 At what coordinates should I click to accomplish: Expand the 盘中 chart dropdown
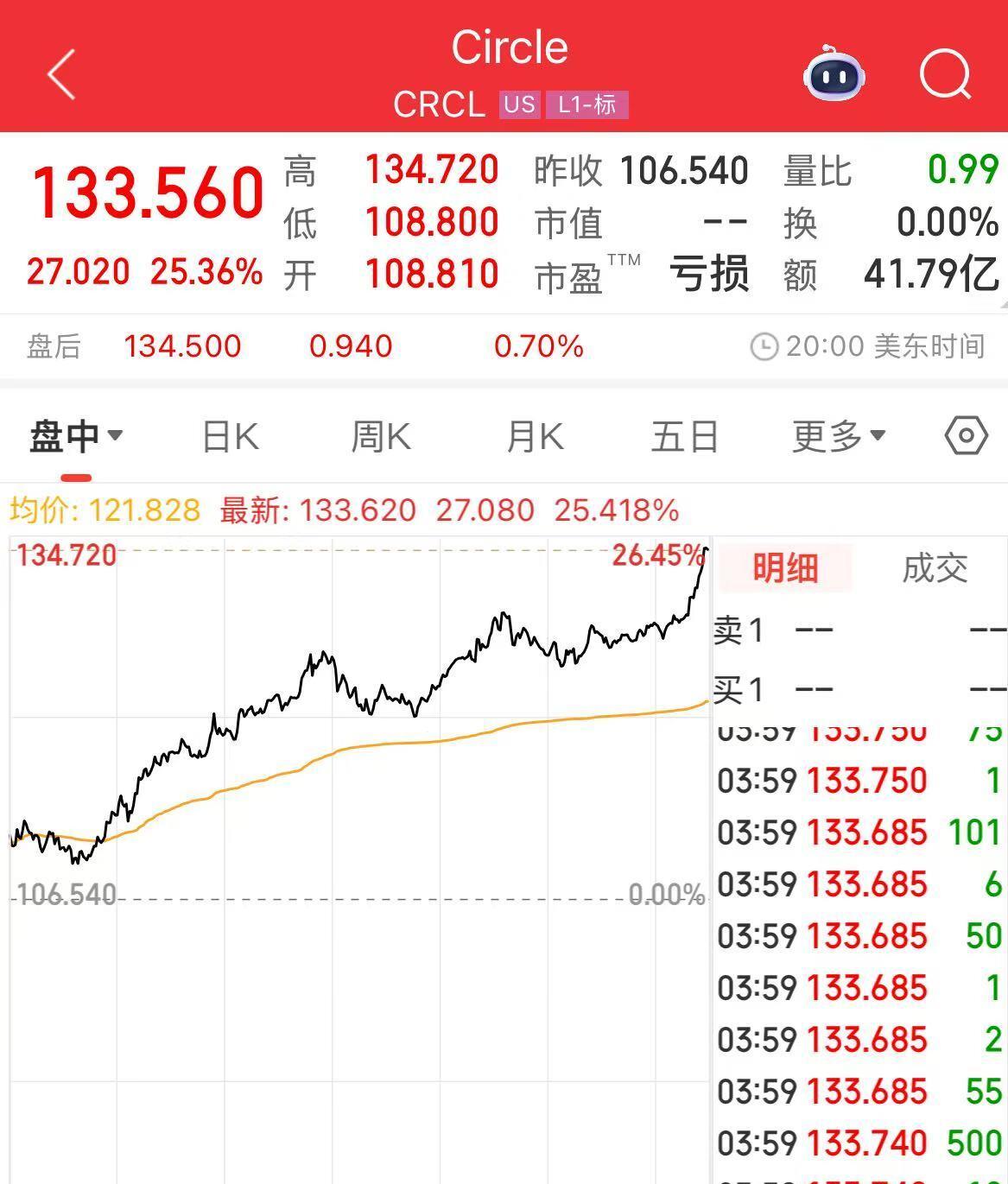pos(76,436)
